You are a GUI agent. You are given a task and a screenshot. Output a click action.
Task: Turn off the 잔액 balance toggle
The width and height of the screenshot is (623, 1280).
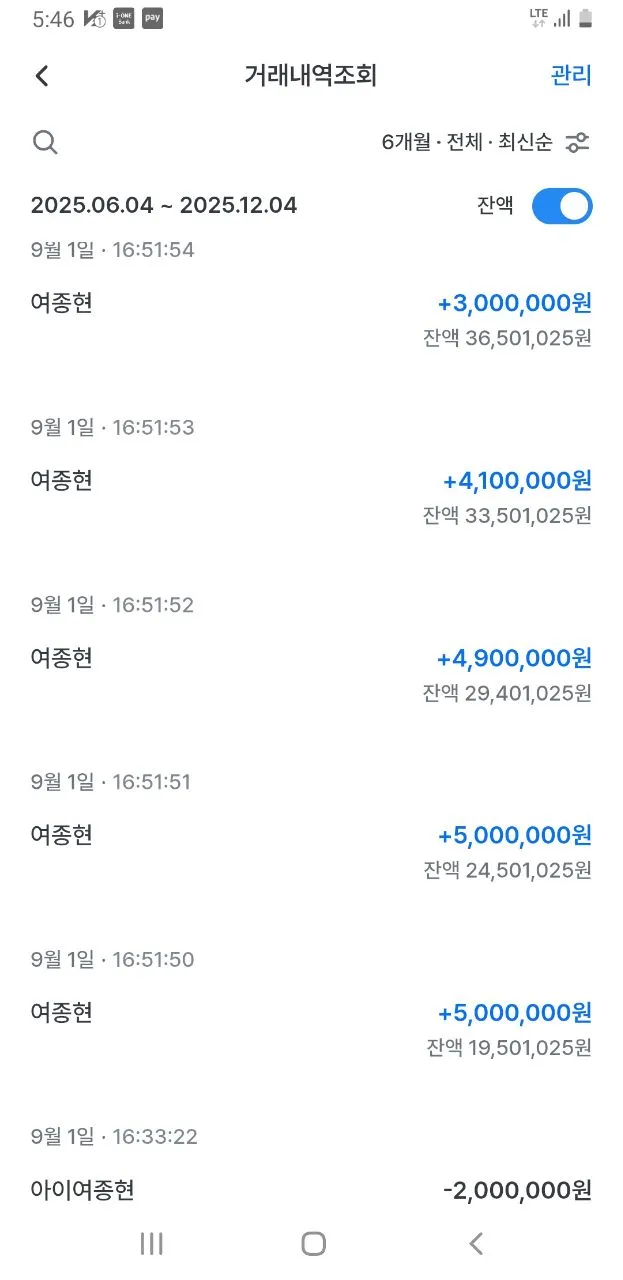point(562,207)
